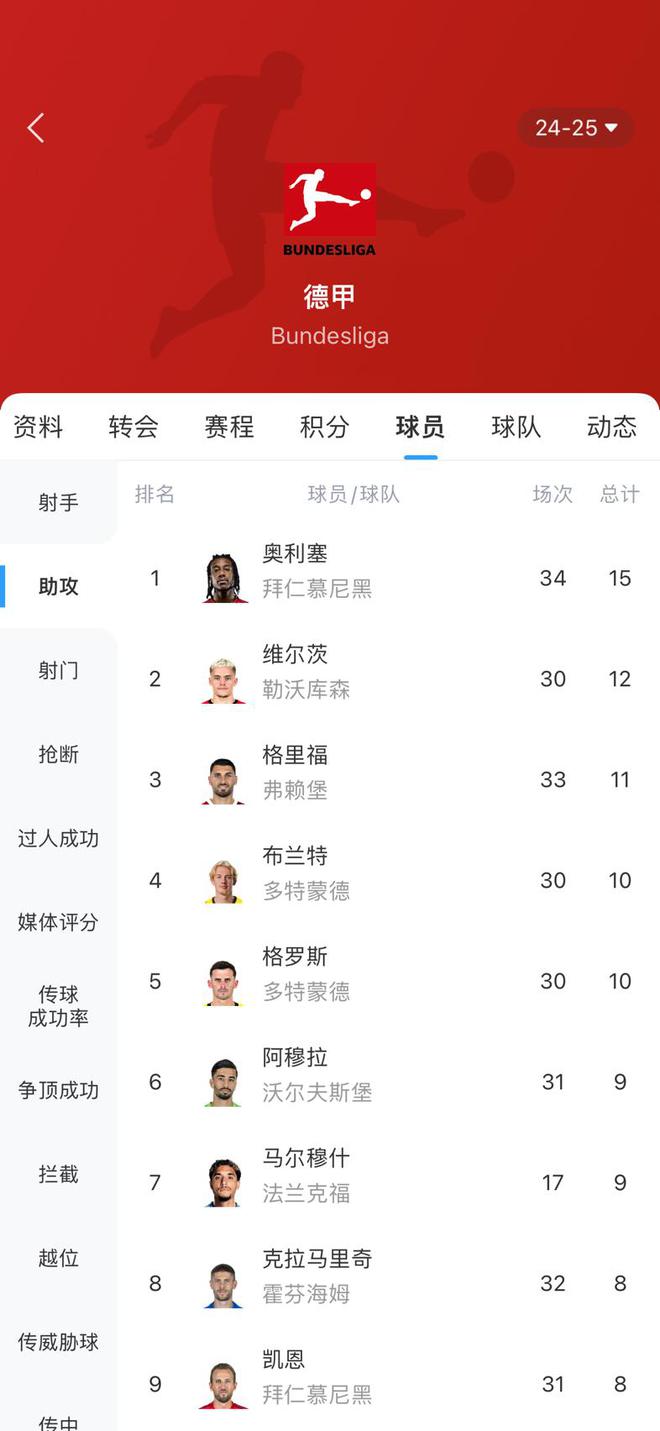The image size is (660, 1431).
Task: Select the 媒体评分 category
Action: click(58, 922)
